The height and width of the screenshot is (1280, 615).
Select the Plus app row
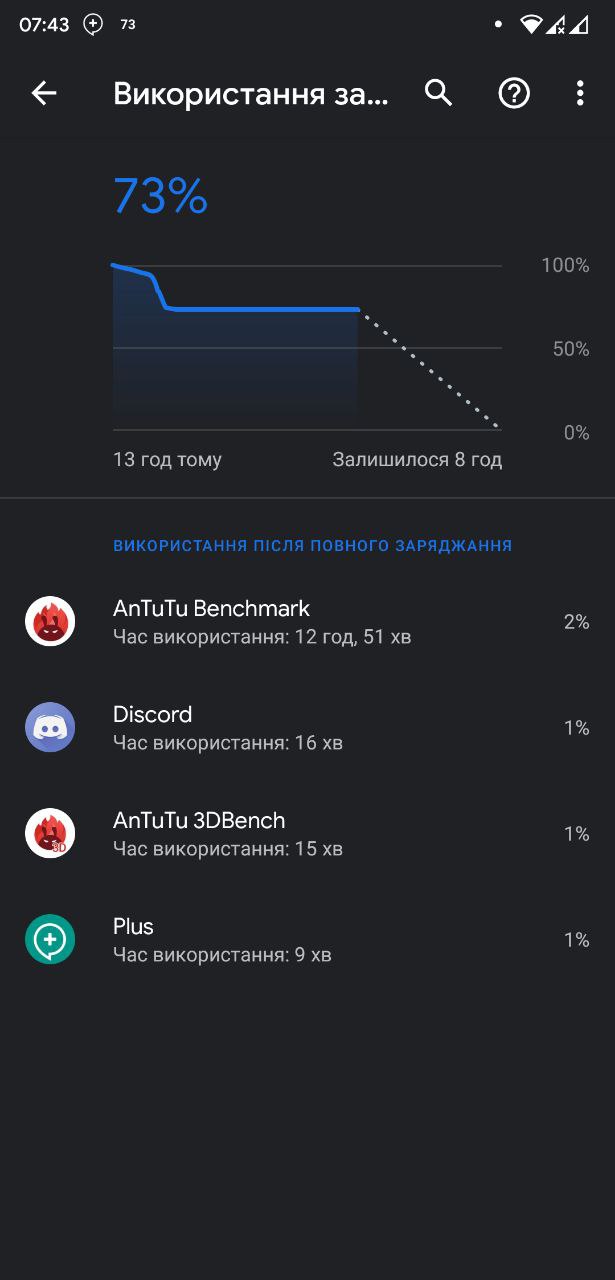point(307,940)
